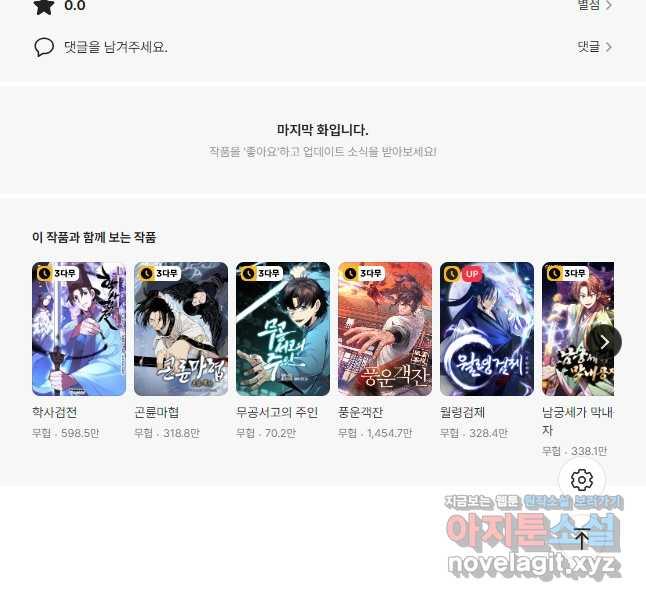Open the 별점 star rating link
The image size is (646, 602).
coord(594,6)
